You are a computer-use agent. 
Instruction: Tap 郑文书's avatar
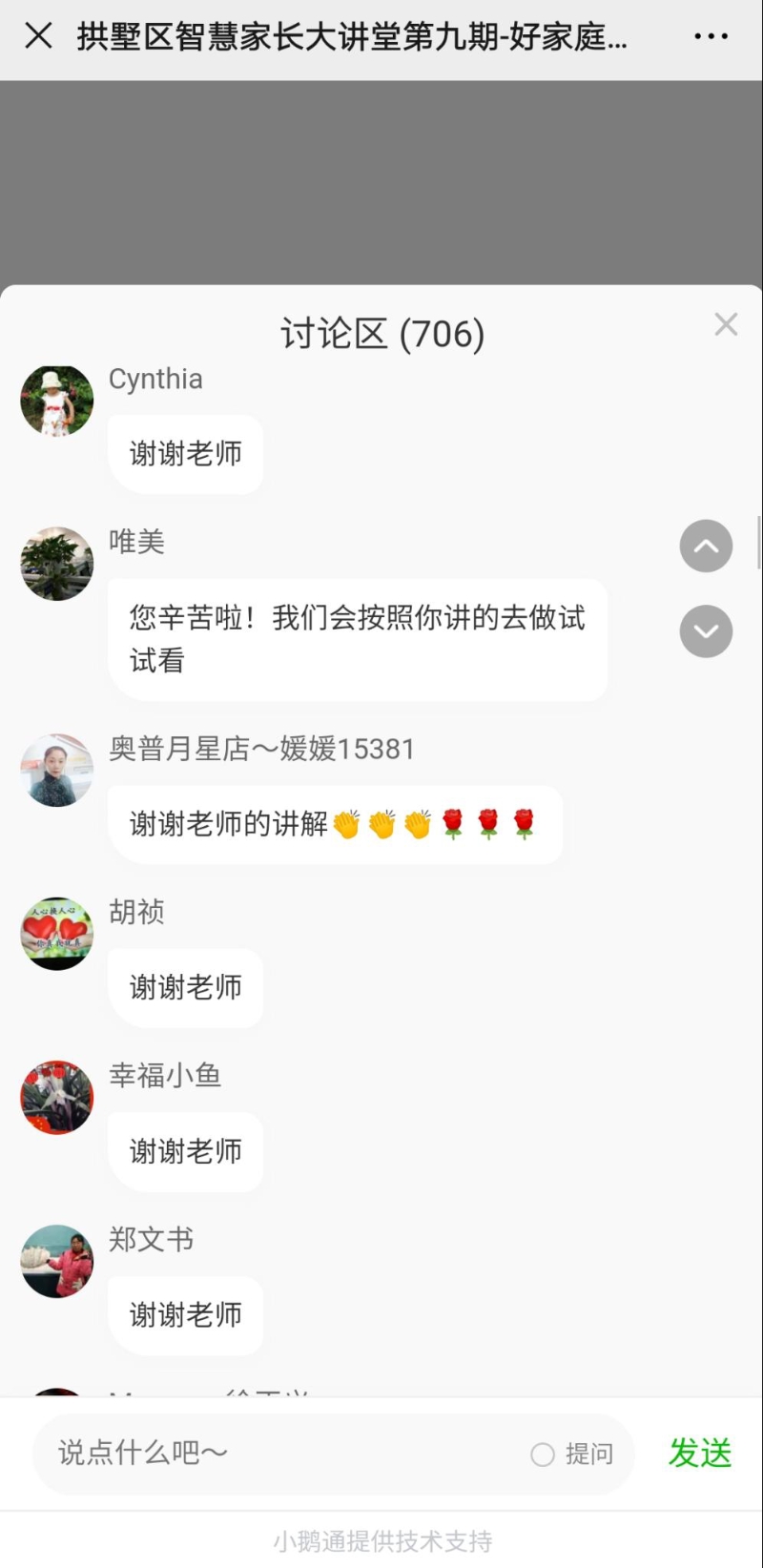coord(57,1261)
